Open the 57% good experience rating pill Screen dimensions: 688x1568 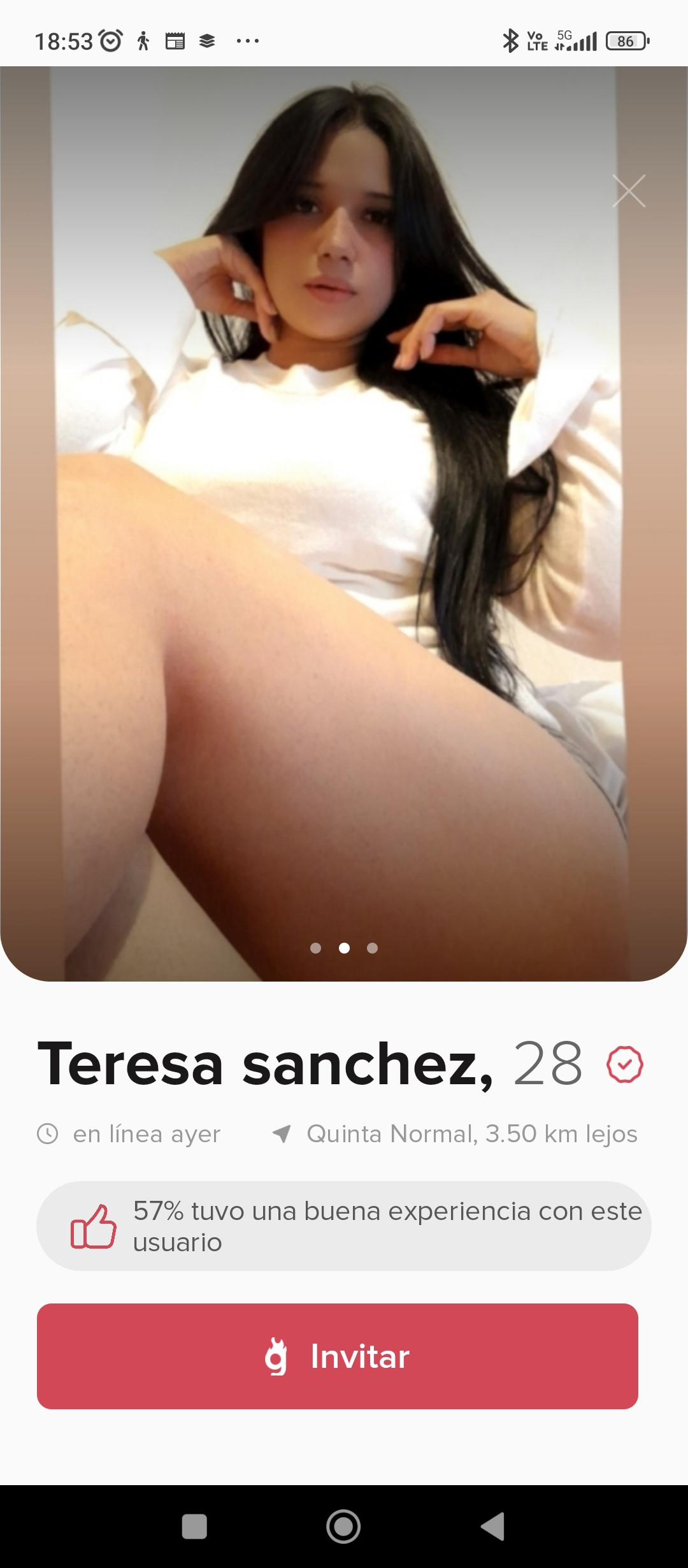pyautogui.click(x=344, y=1226)
